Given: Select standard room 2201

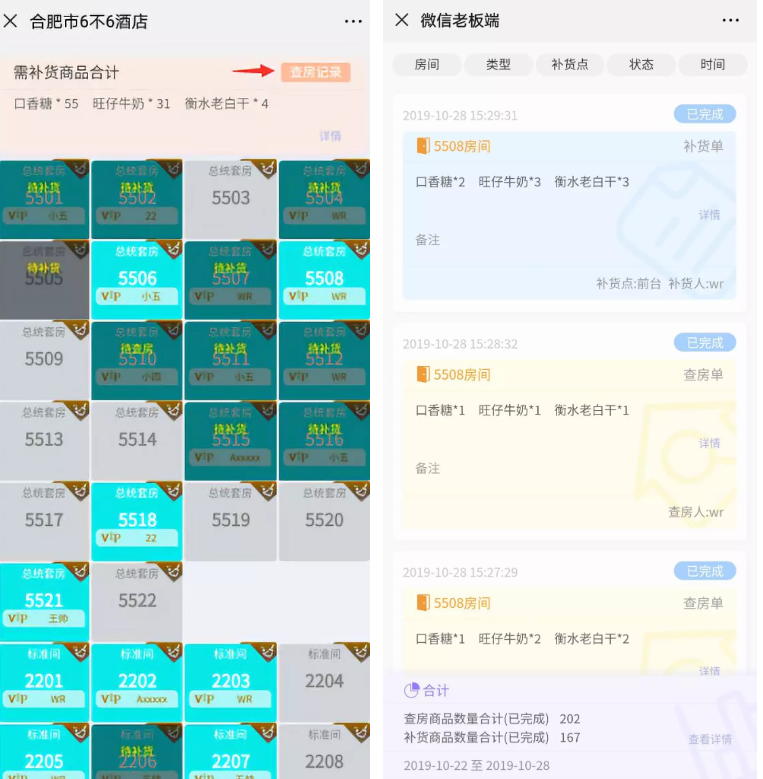Looking at the screenshot, I should [44, 682].
